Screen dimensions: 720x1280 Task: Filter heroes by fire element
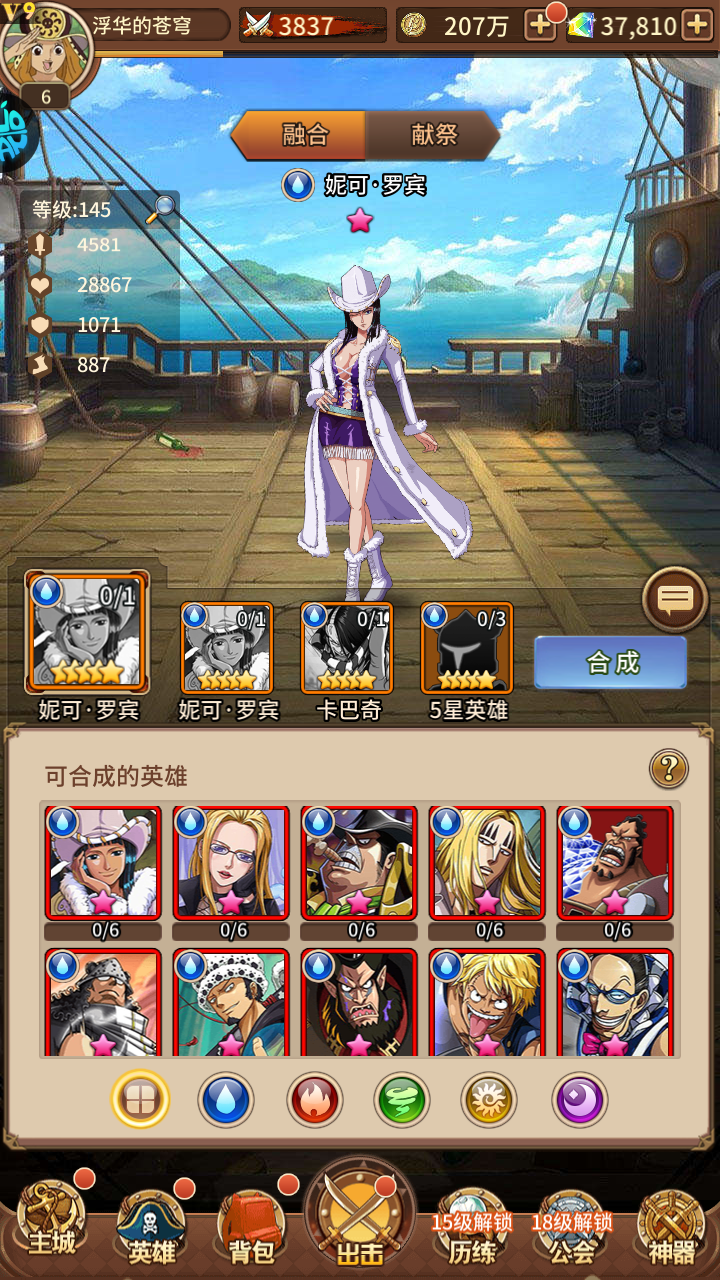314,1100
